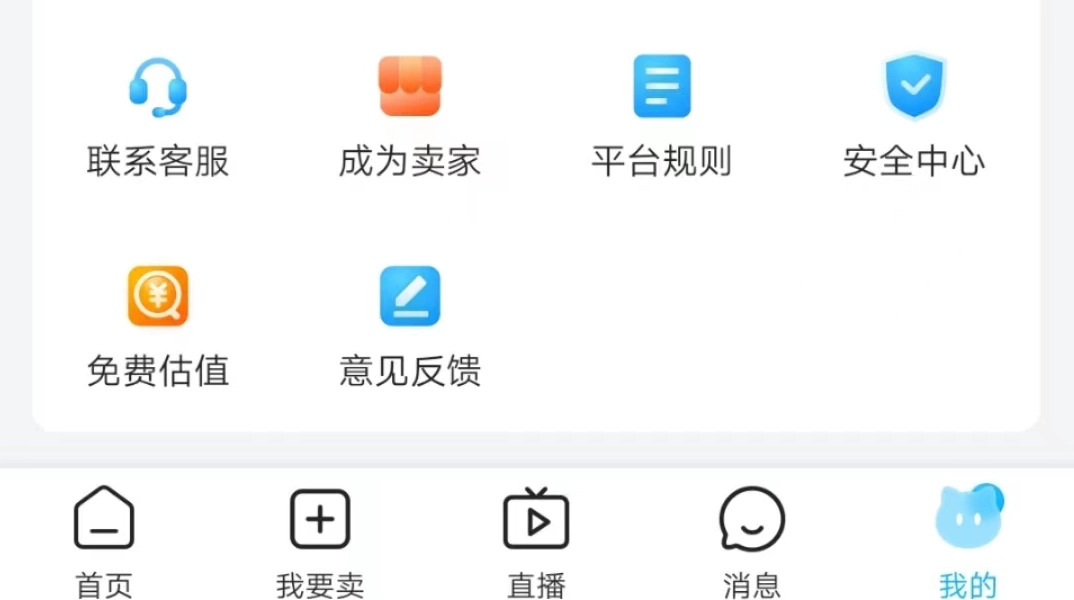Image resolution: width=1074 pixels, height=600 pixels.
Task: Switch to the 直播 live tab
Action: click(536, 540)
